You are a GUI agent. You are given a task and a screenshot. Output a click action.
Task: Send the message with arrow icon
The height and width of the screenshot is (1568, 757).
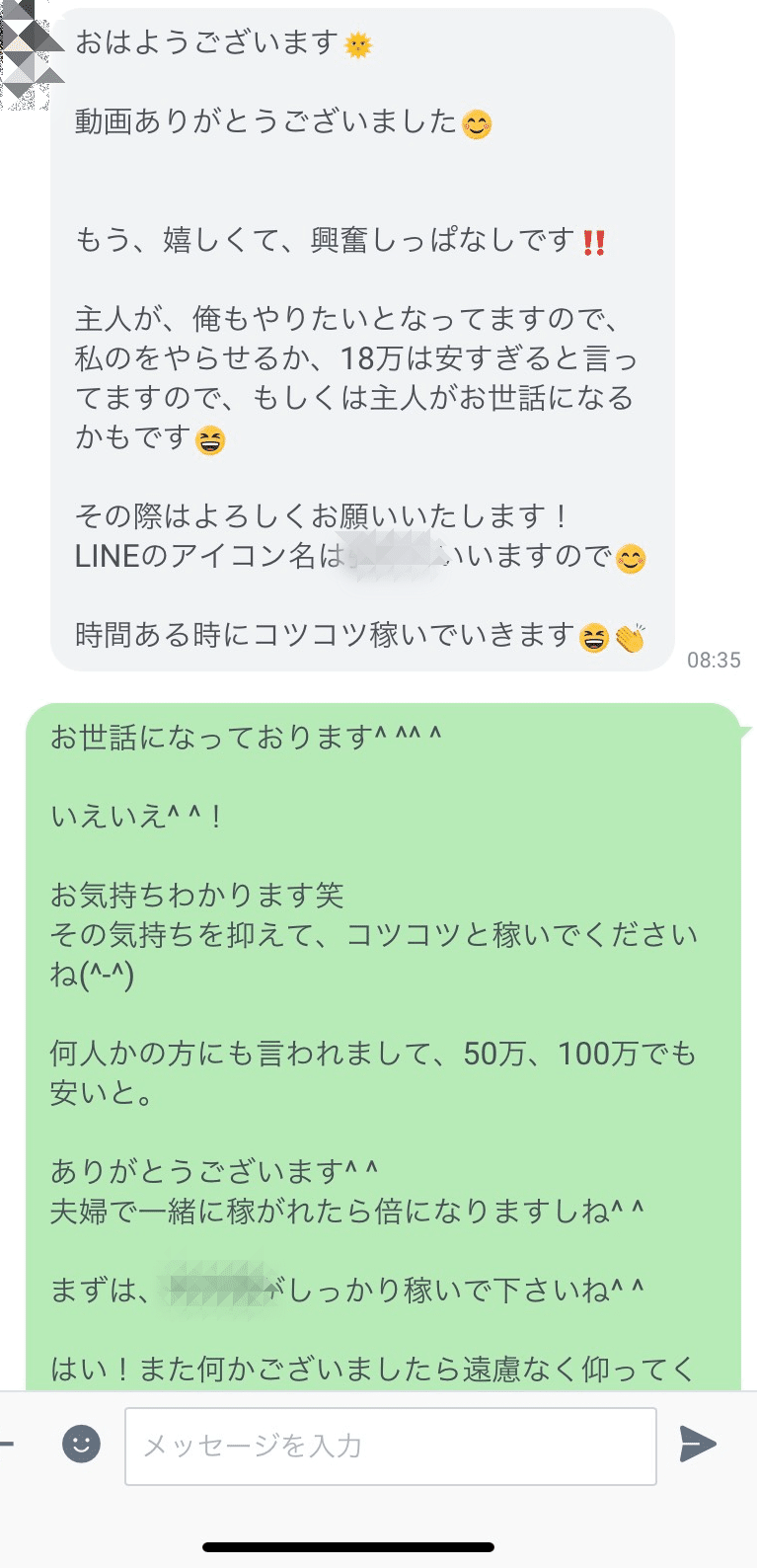[698, 1444]
